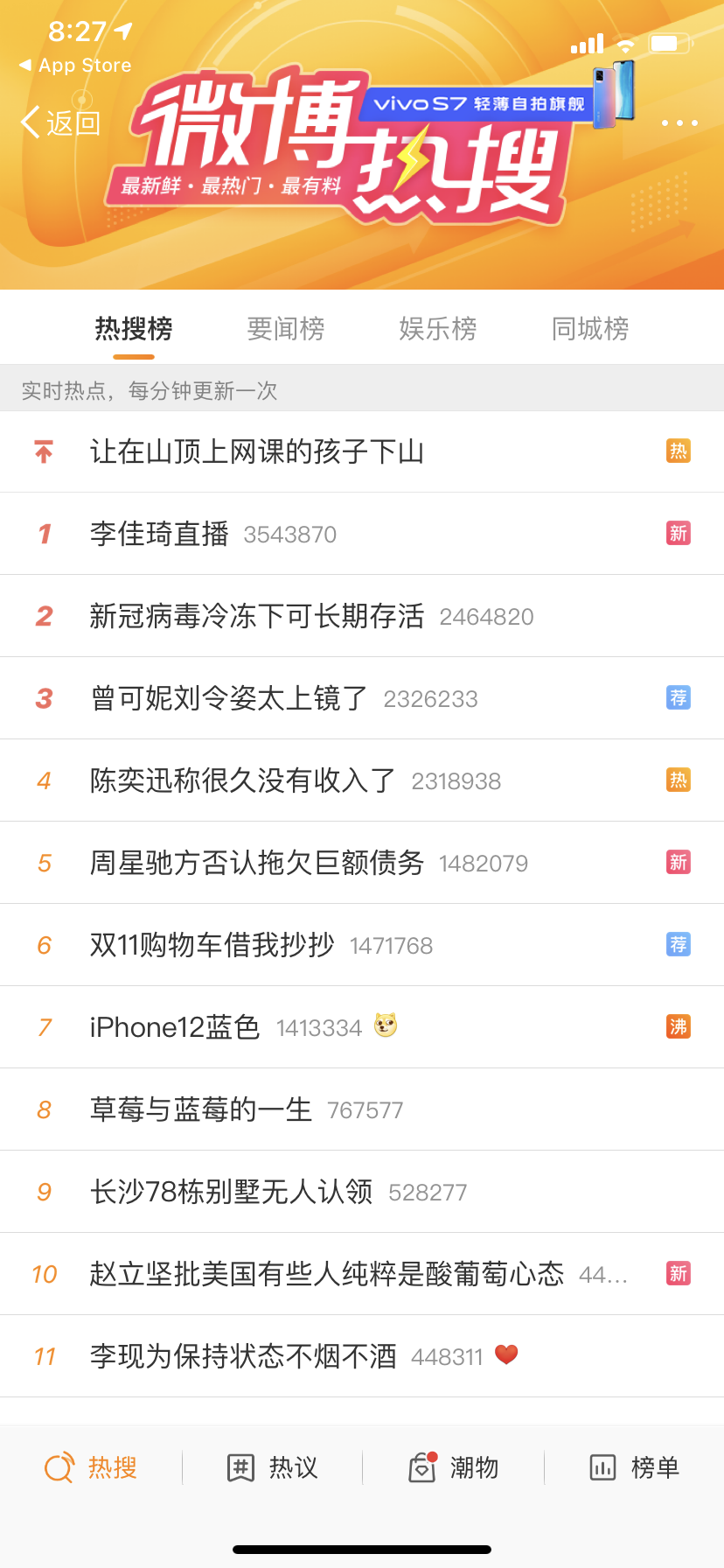
Task: Tap the 新 badge next to 李佳琦直播
Action: point(679,533)
